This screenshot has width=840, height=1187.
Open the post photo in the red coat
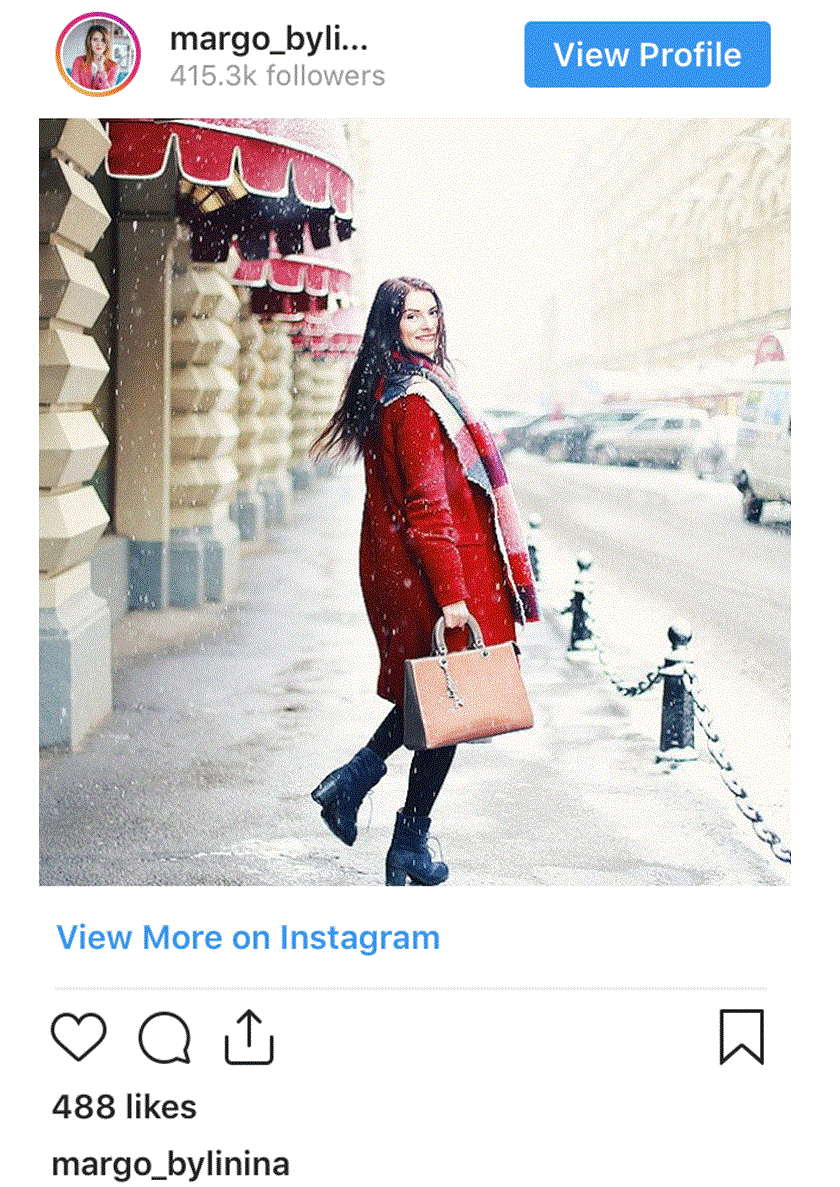point(414,502)
